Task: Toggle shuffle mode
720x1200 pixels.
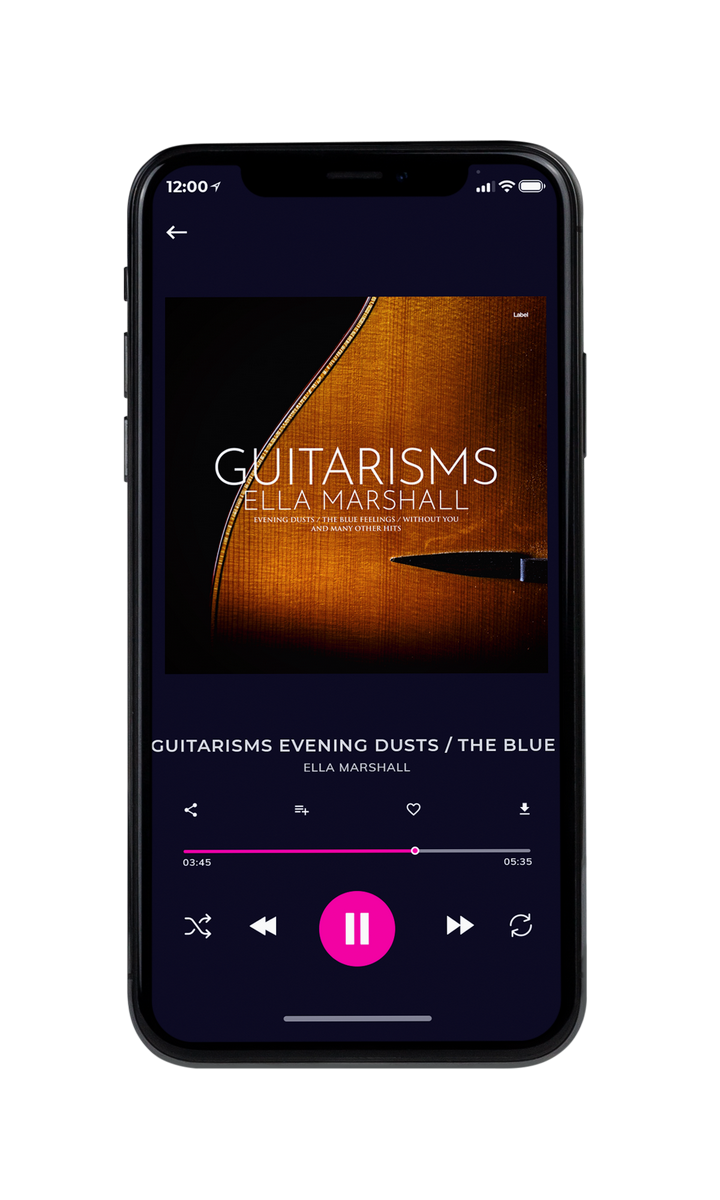Action: [197, 926]
